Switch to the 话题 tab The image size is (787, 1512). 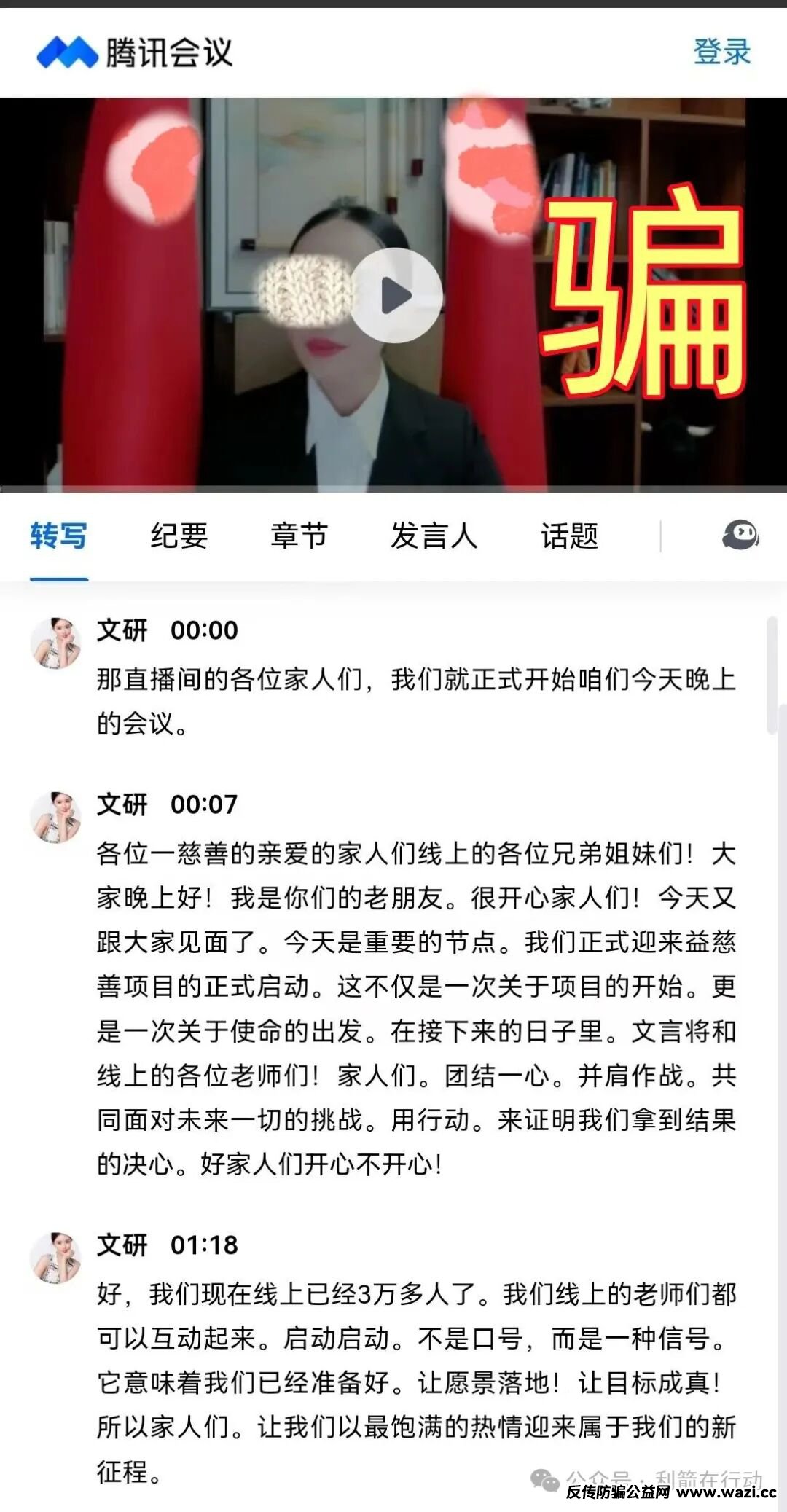pyautogui.click(x=569, y=536)
